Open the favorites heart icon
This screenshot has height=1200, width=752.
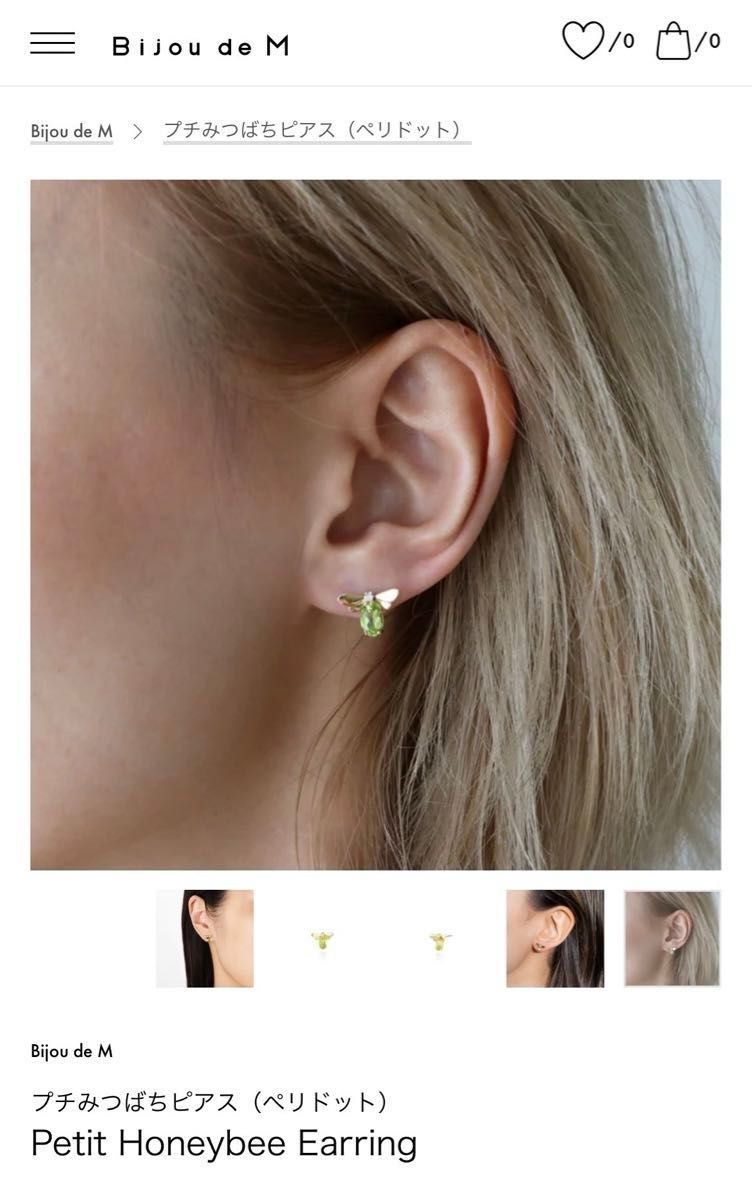click(583, 41)
